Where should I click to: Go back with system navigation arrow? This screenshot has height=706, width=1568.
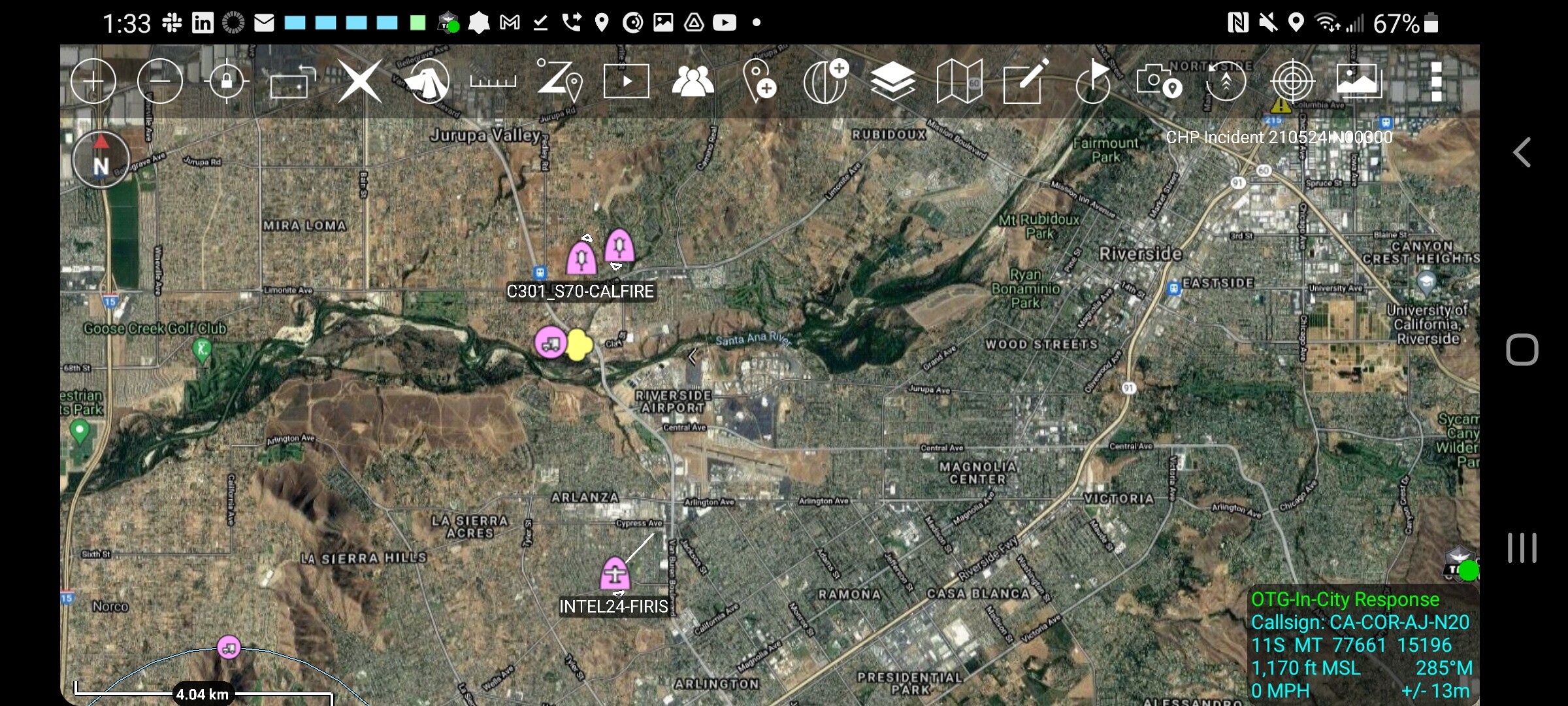point(1522,153)
